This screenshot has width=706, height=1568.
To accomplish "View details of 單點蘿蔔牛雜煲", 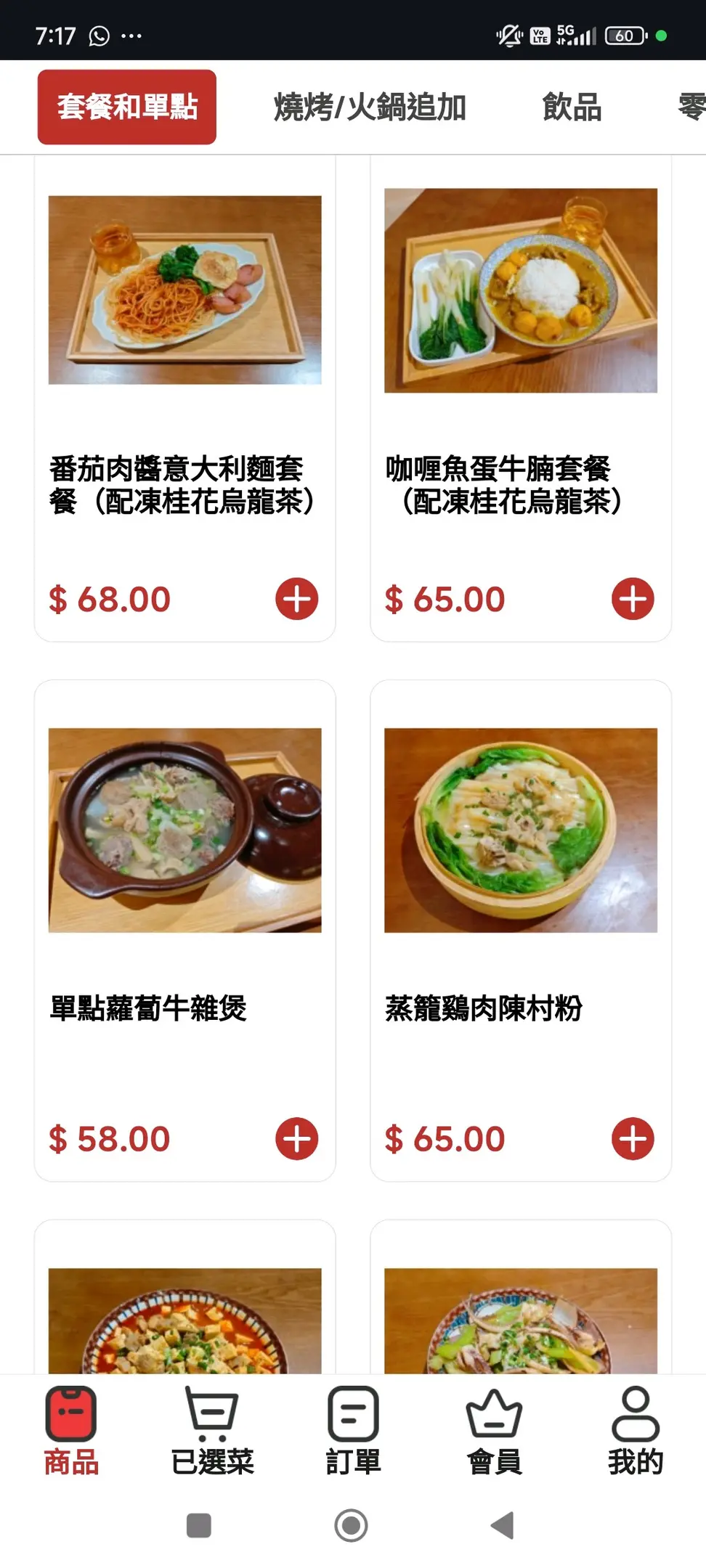I will (x=184, y=830).
